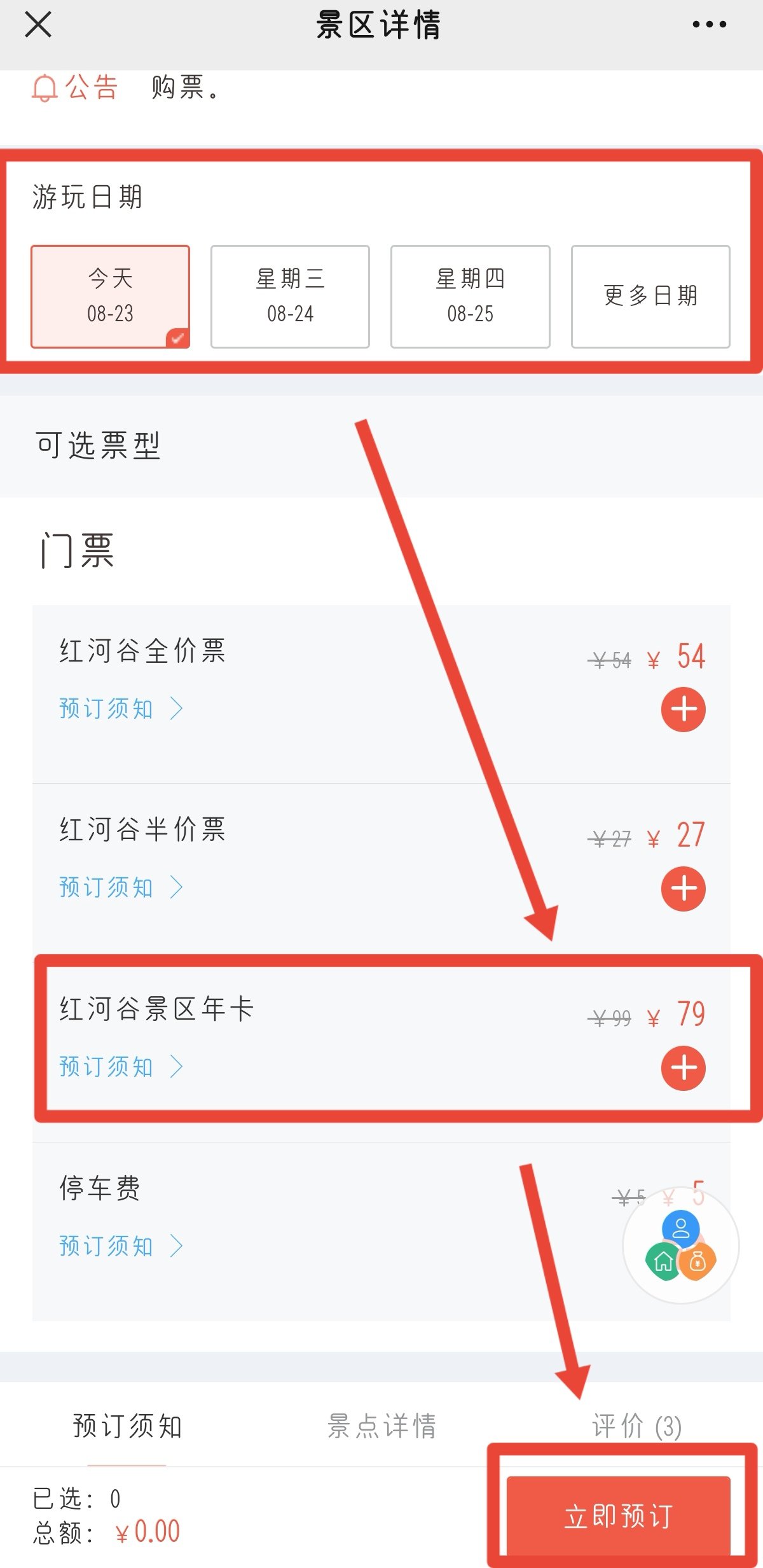Choose 星期四 08-25 date
Image resolution: width=763 pixels, height=1568 pixels.
[x=470, y=296]
